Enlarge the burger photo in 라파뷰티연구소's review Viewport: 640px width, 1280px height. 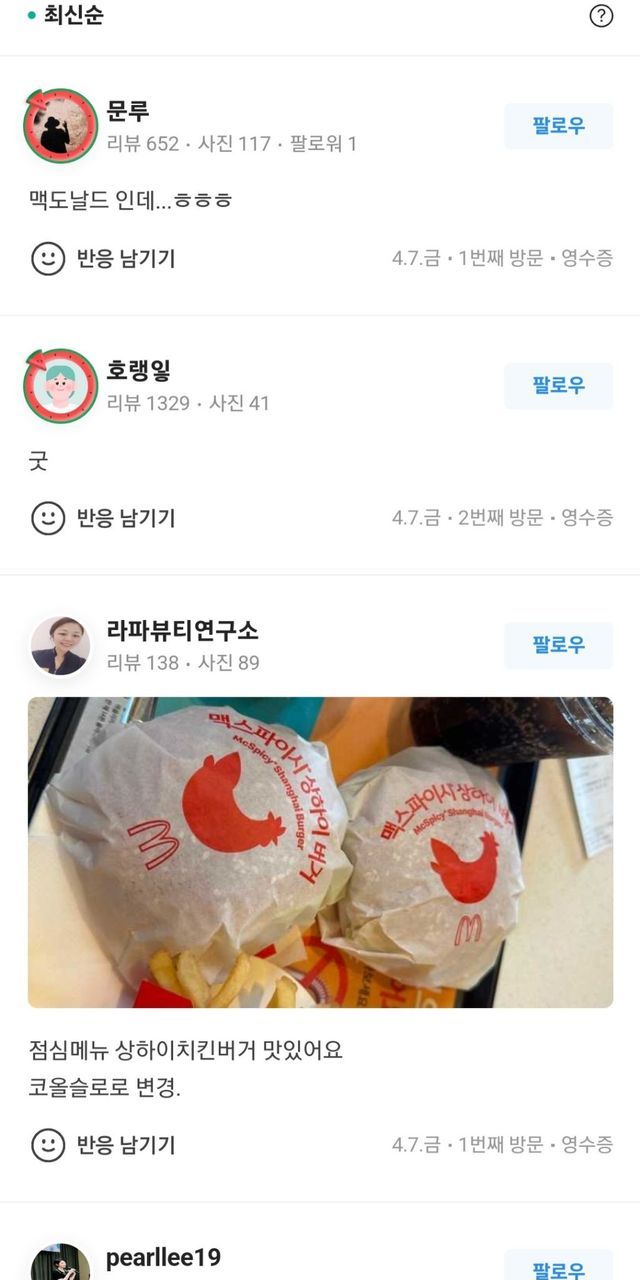point(320,852)
